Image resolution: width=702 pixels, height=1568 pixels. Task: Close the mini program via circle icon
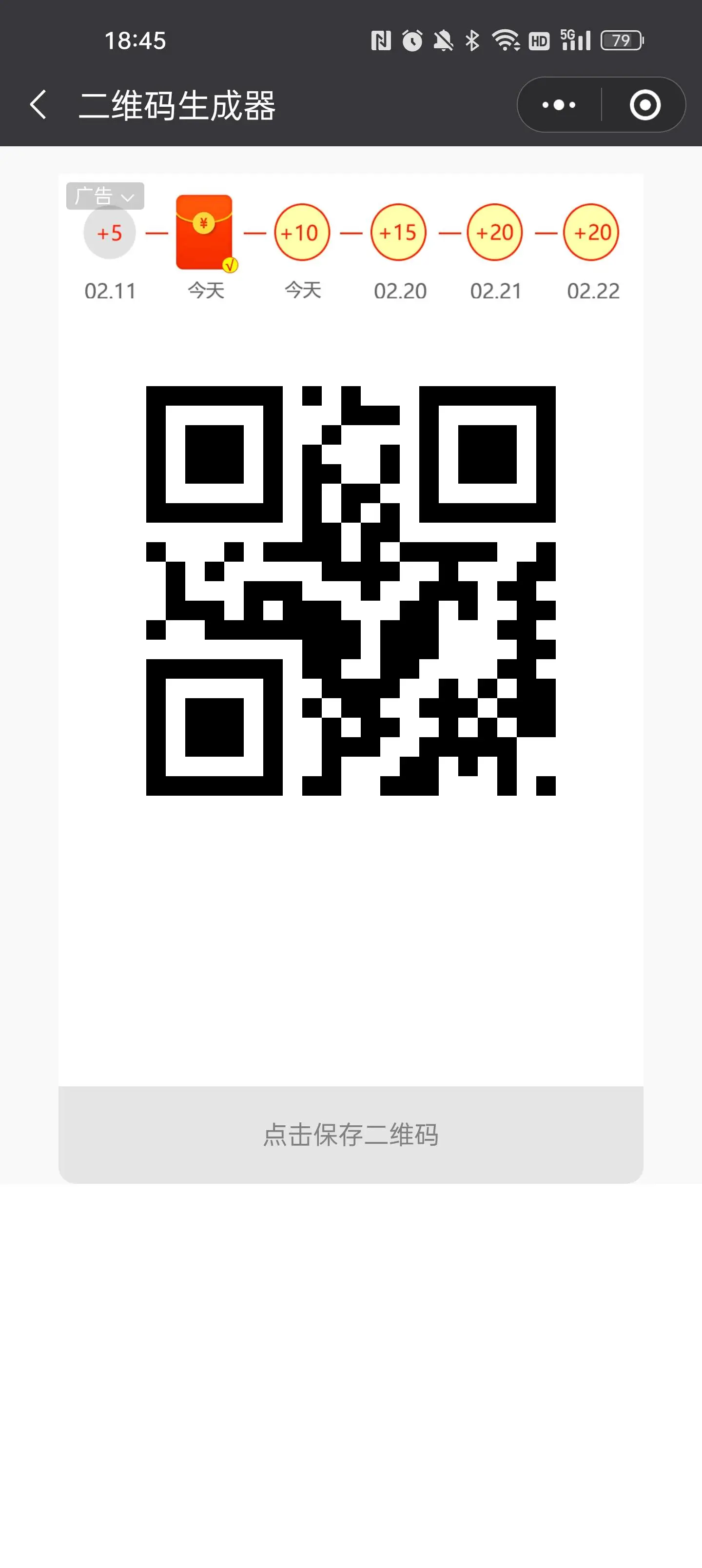pyautogui.click(x=645, y=105)
